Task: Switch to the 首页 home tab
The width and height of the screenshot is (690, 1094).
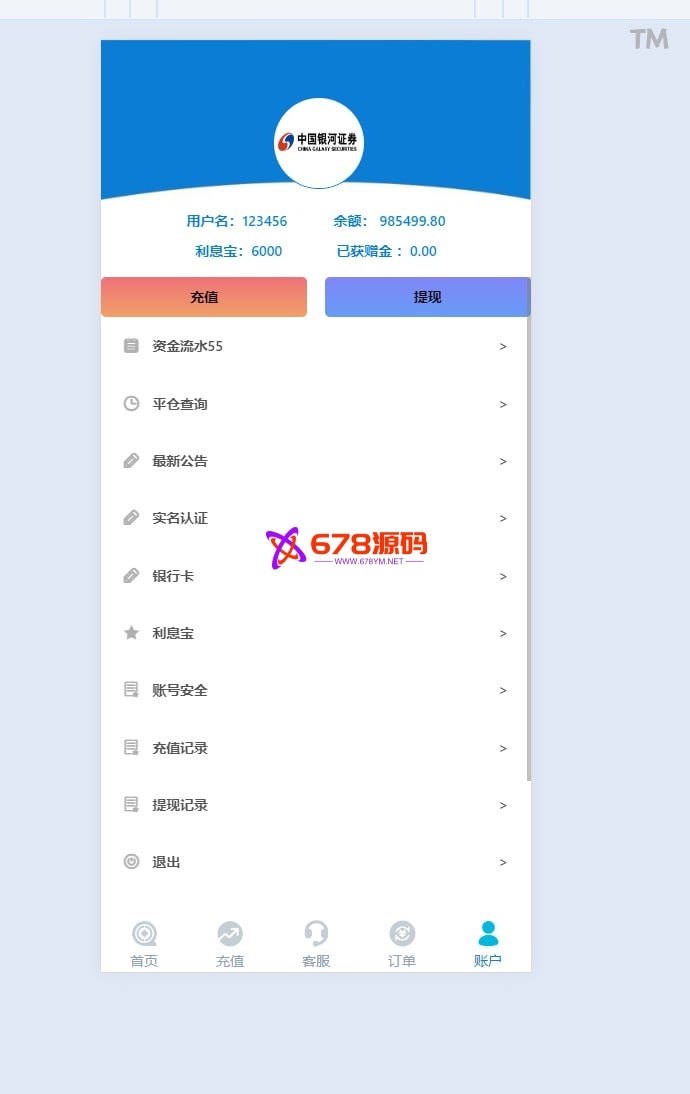Action: (144, 944)
